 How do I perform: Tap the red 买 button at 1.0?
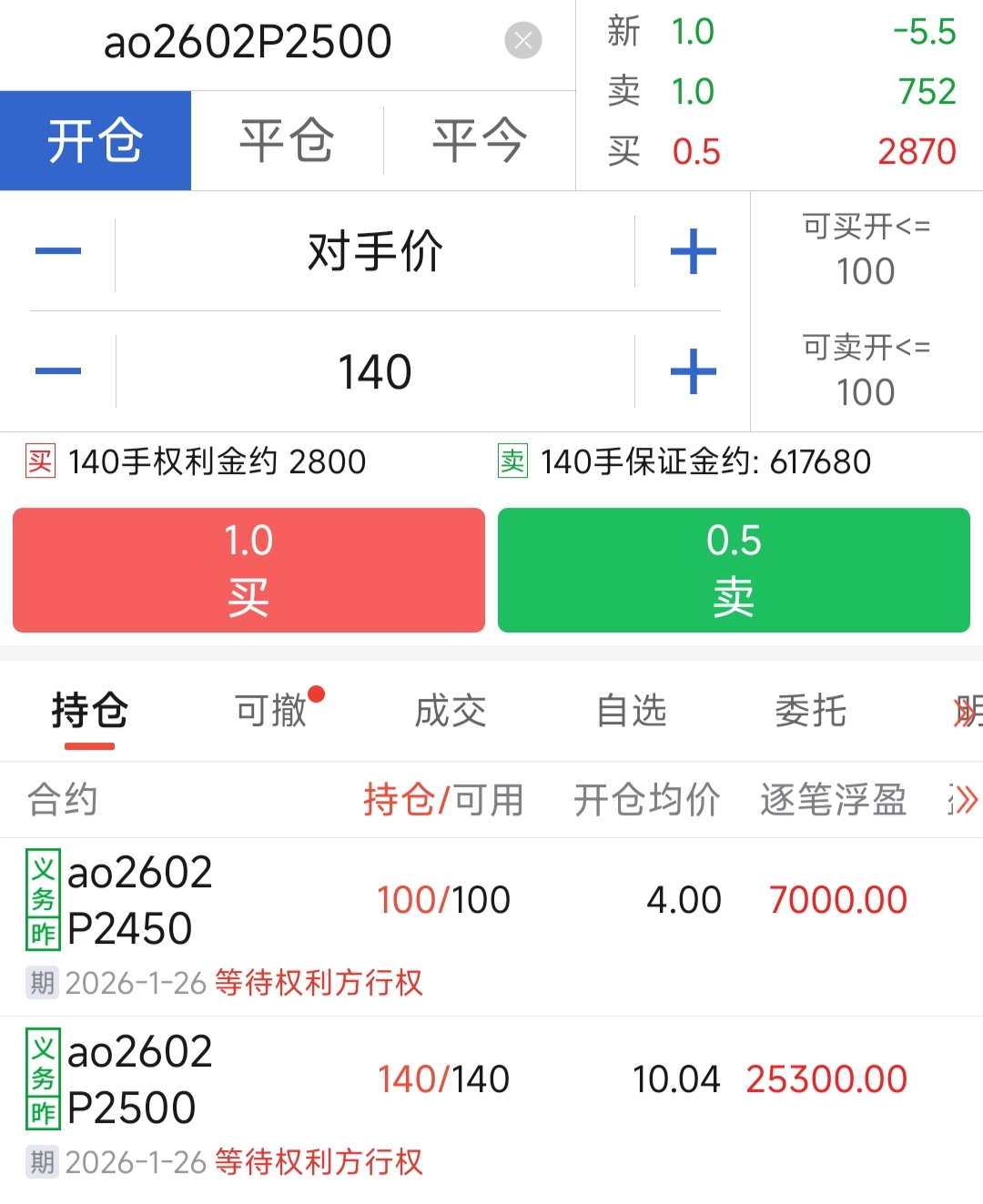point(248,570)
